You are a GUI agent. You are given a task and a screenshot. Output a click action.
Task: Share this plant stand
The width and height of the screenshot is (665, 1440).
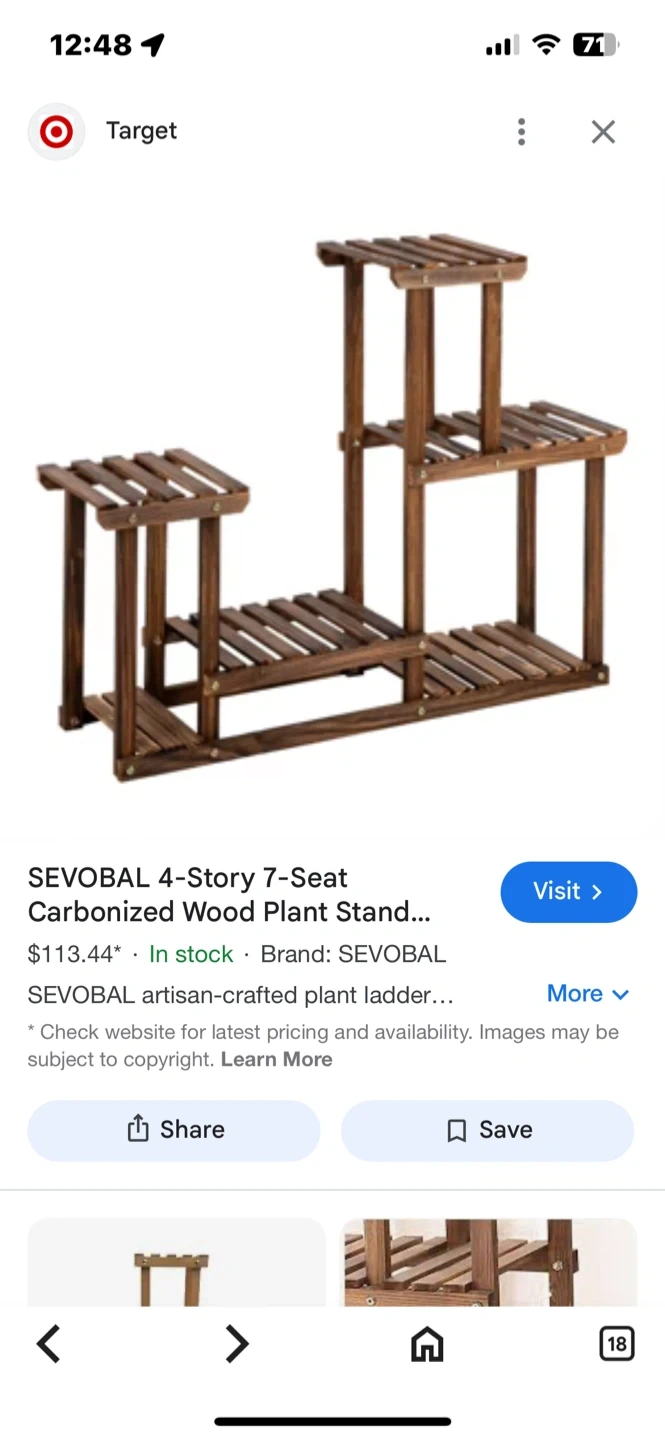click(174, 1130)
